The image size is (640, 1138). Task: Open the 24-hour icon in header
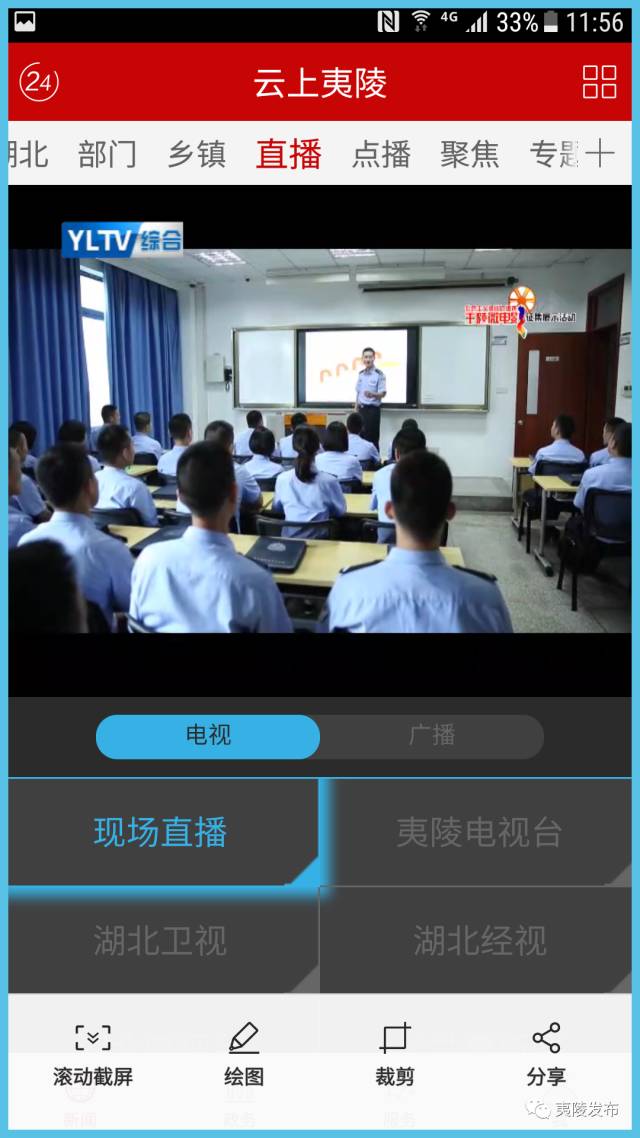tap(38, 83)
